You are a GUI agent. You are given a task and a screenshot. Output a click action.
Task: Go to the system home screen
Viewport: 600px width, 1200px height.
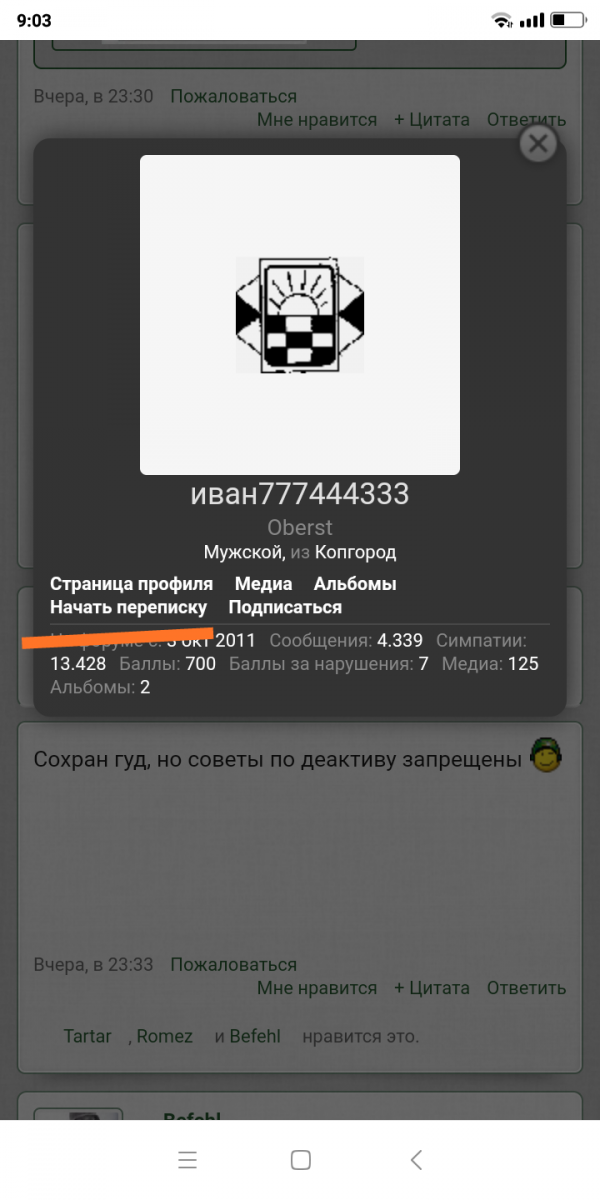pyautogui.click(x=300, y=1160)
